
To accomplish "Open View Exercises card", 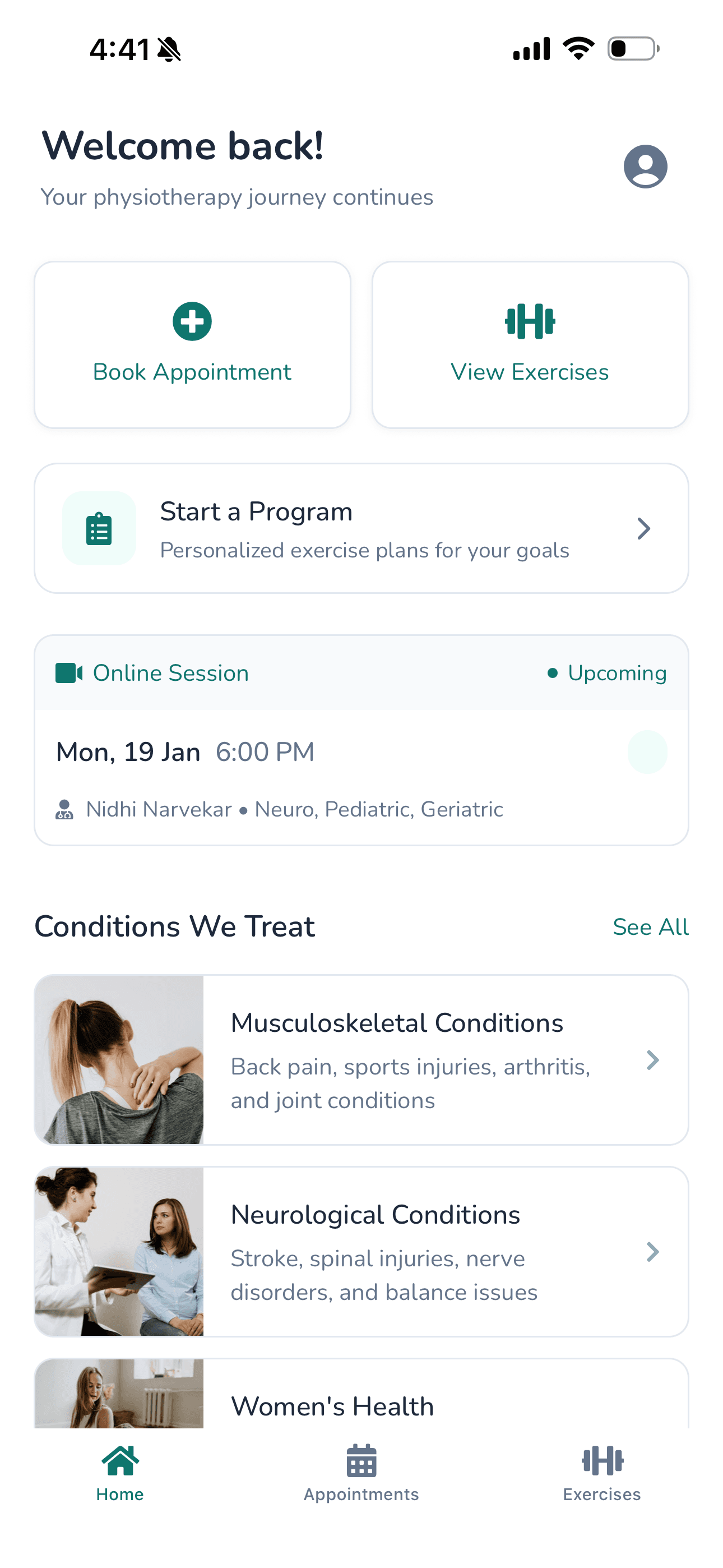I will click(x=530, y=344).
